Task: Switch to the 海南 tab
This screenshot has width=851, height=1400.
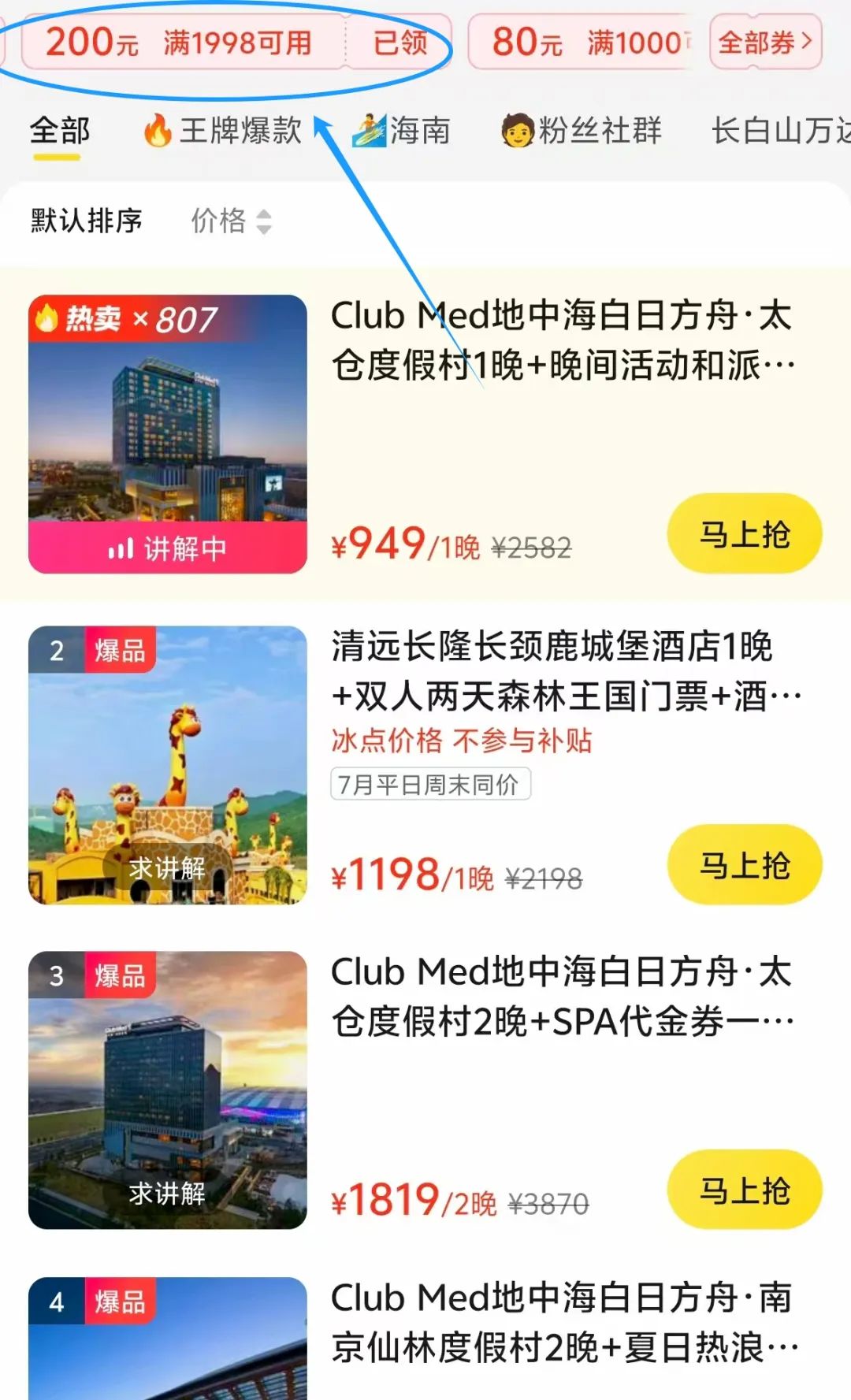Action: coord(401,131)
